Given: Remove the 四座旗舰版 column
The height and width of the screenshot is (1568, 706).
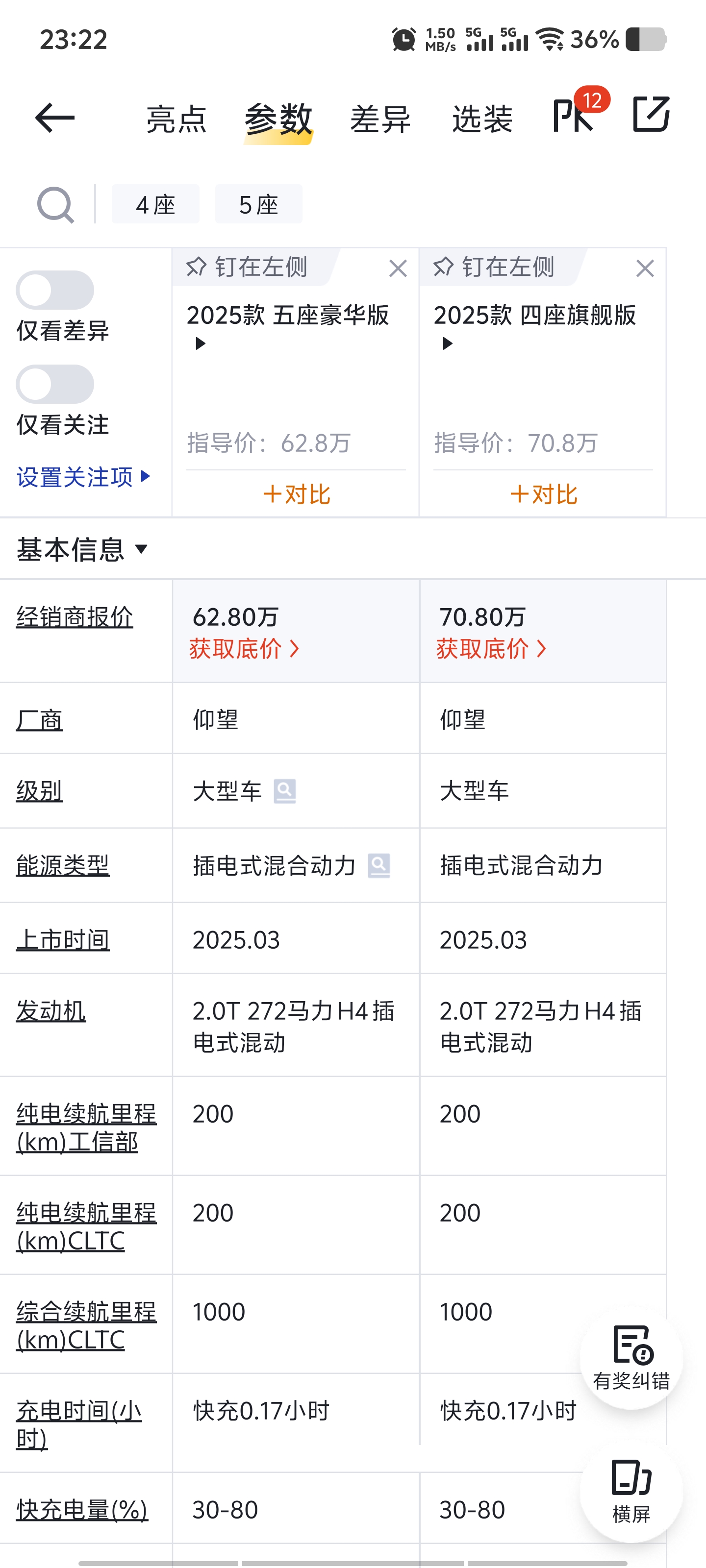Looking at the screenshot, I should 645,269.
